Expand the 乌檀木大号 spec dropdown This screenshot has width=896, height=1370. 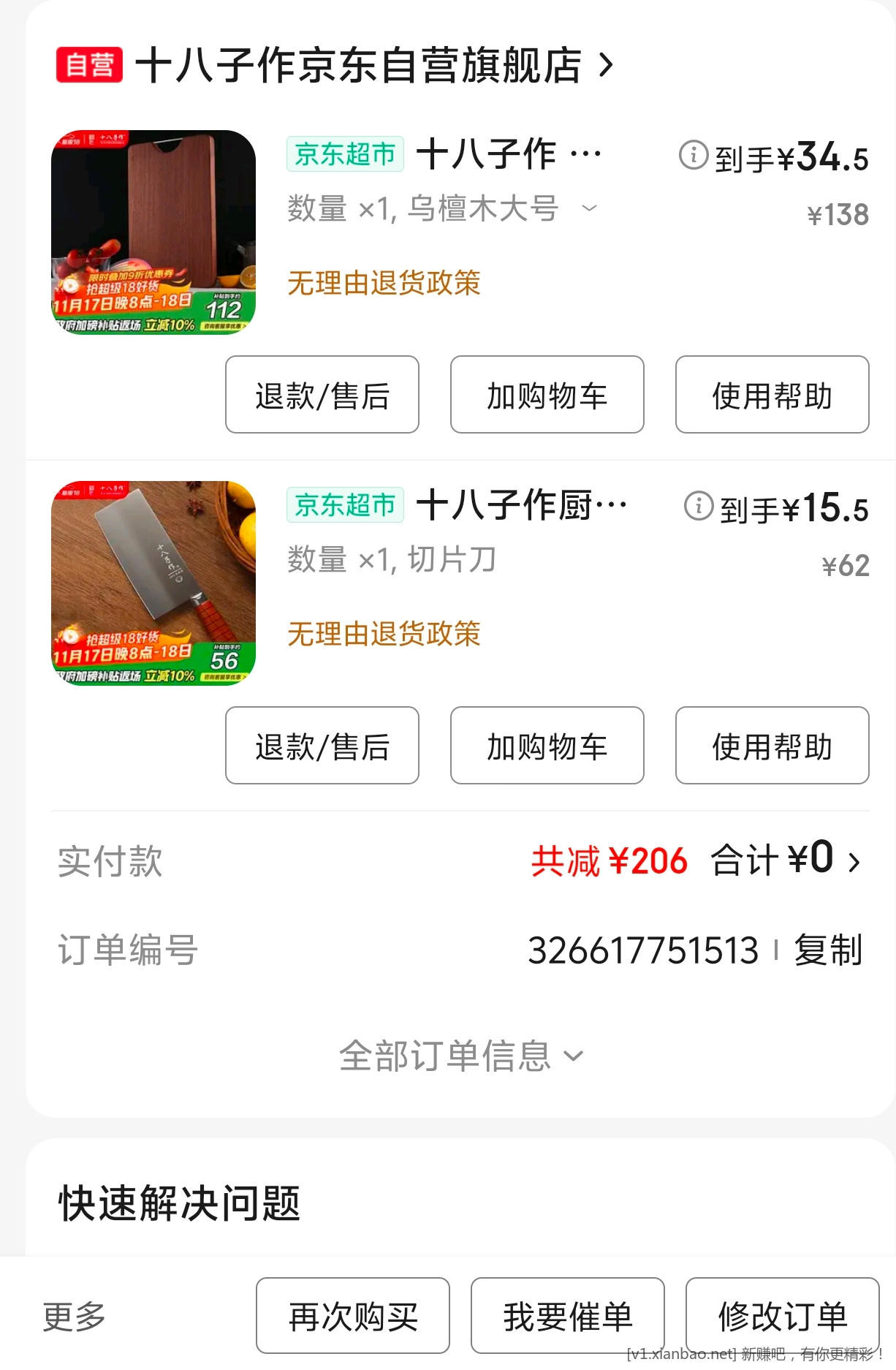(589, 209)
